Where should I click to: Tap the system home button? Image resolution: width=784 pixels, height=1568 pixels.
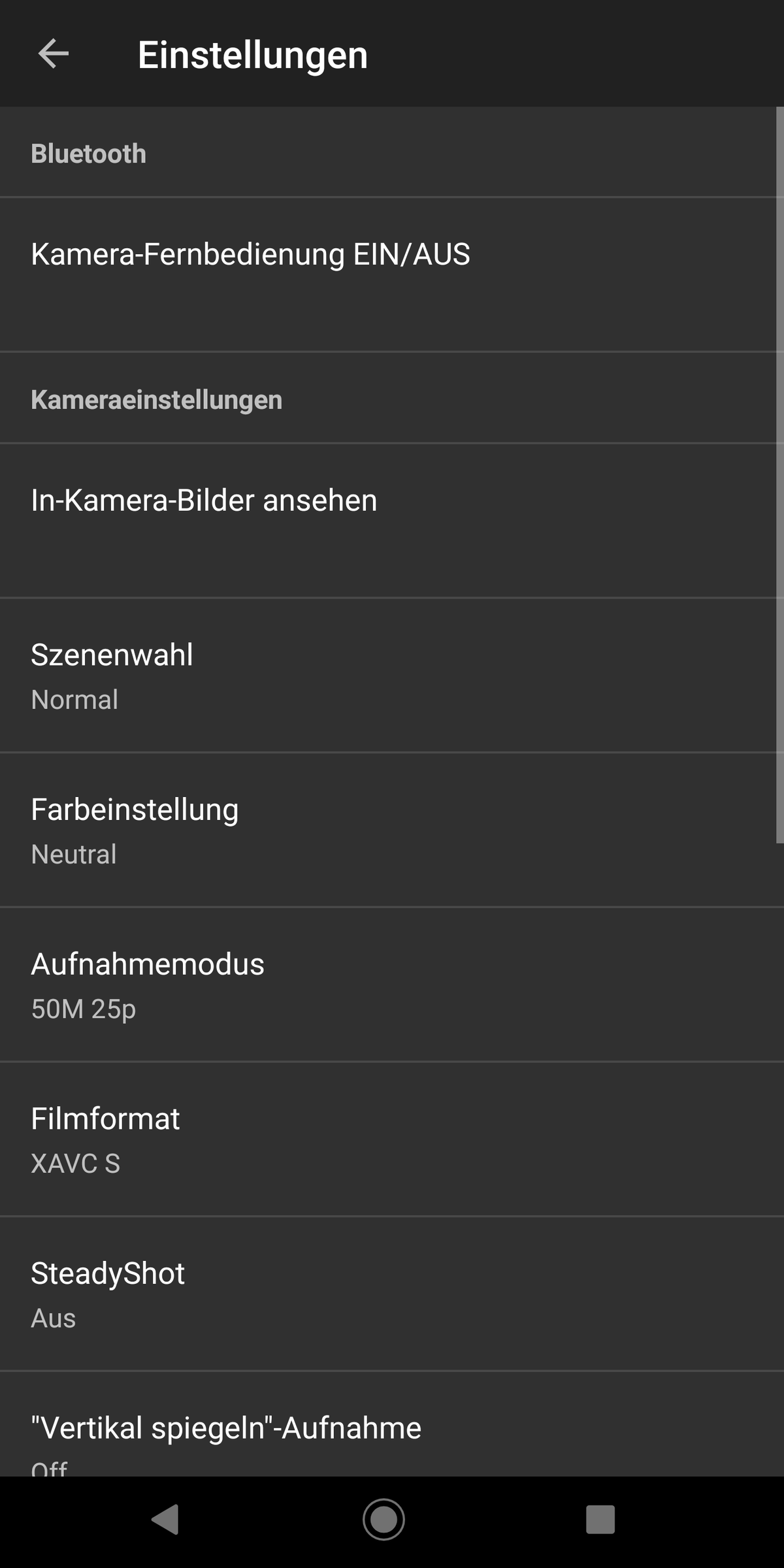point(384,1519)
